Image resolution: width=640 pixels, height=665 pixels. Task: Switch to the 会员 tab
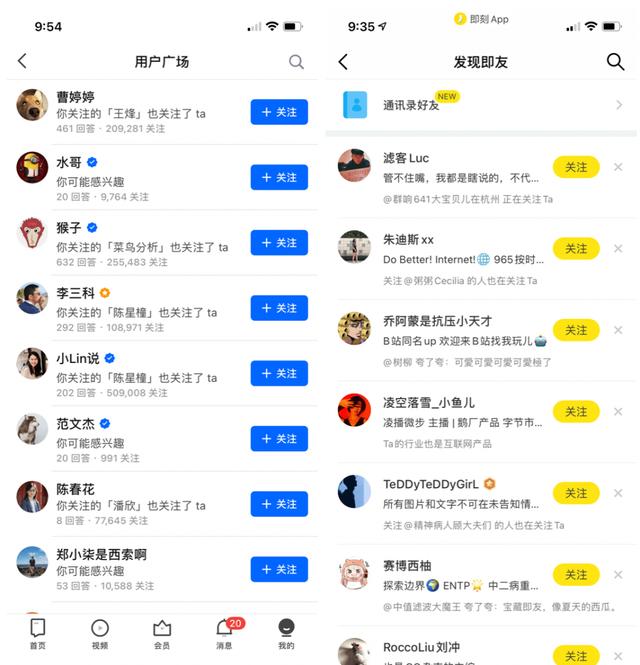162,634
